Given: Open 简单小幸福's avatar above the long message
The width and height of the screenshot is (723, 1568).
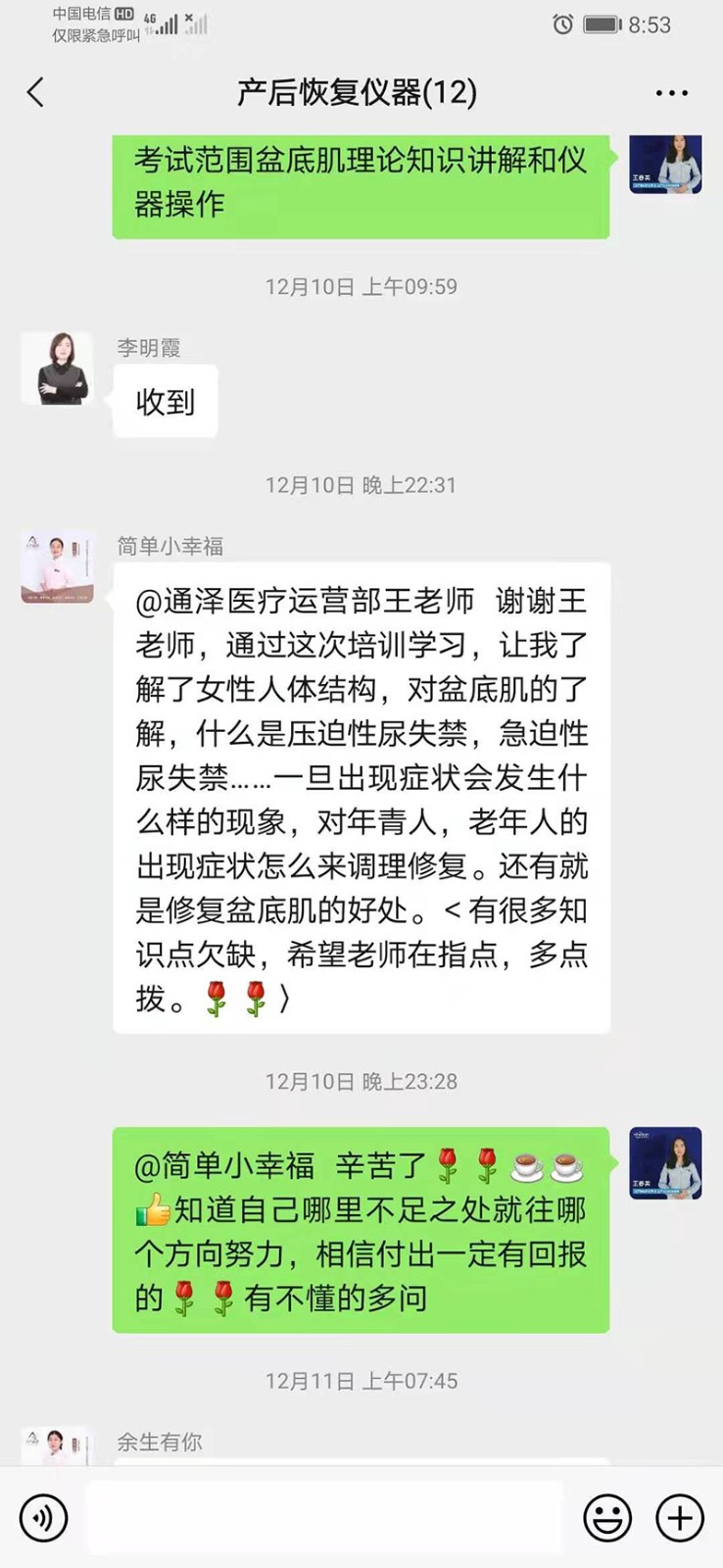Looking at the screenshot, I should point(57,566).
